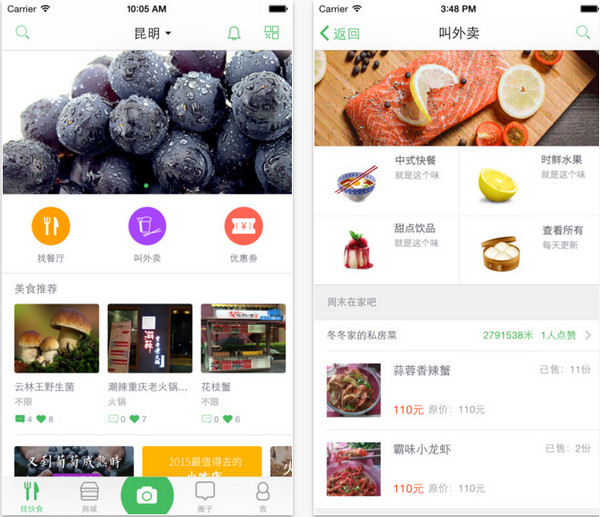Image resolution: width=600 pixels, height=517 pixels.
Task: Go back with 返回
Action: click(339, 33)
